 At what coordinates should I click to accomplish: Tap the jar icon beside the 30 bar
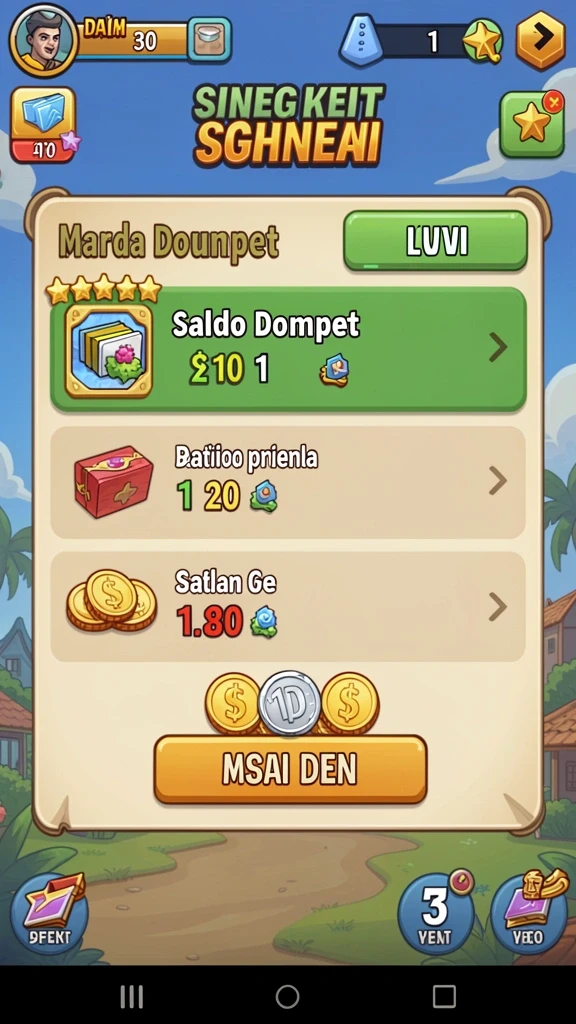(x=210, y=40)
